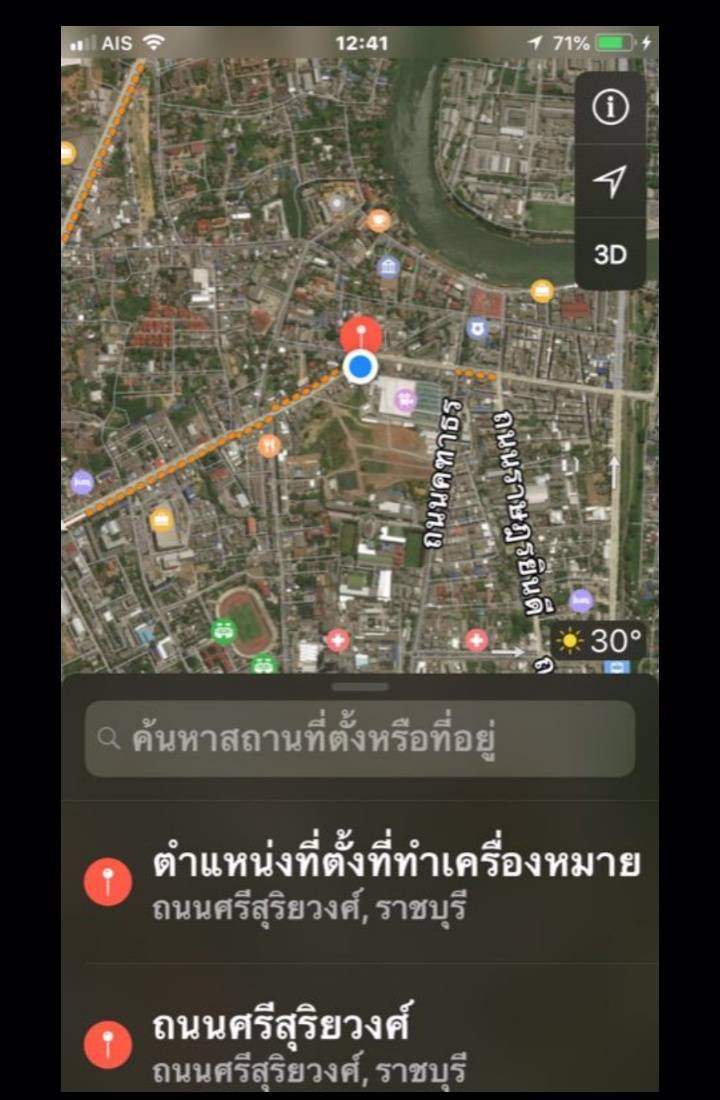Screen dimensions: 720x1100
Task: Tap the blue school badge marker on the right
Action: coord(477,328)
